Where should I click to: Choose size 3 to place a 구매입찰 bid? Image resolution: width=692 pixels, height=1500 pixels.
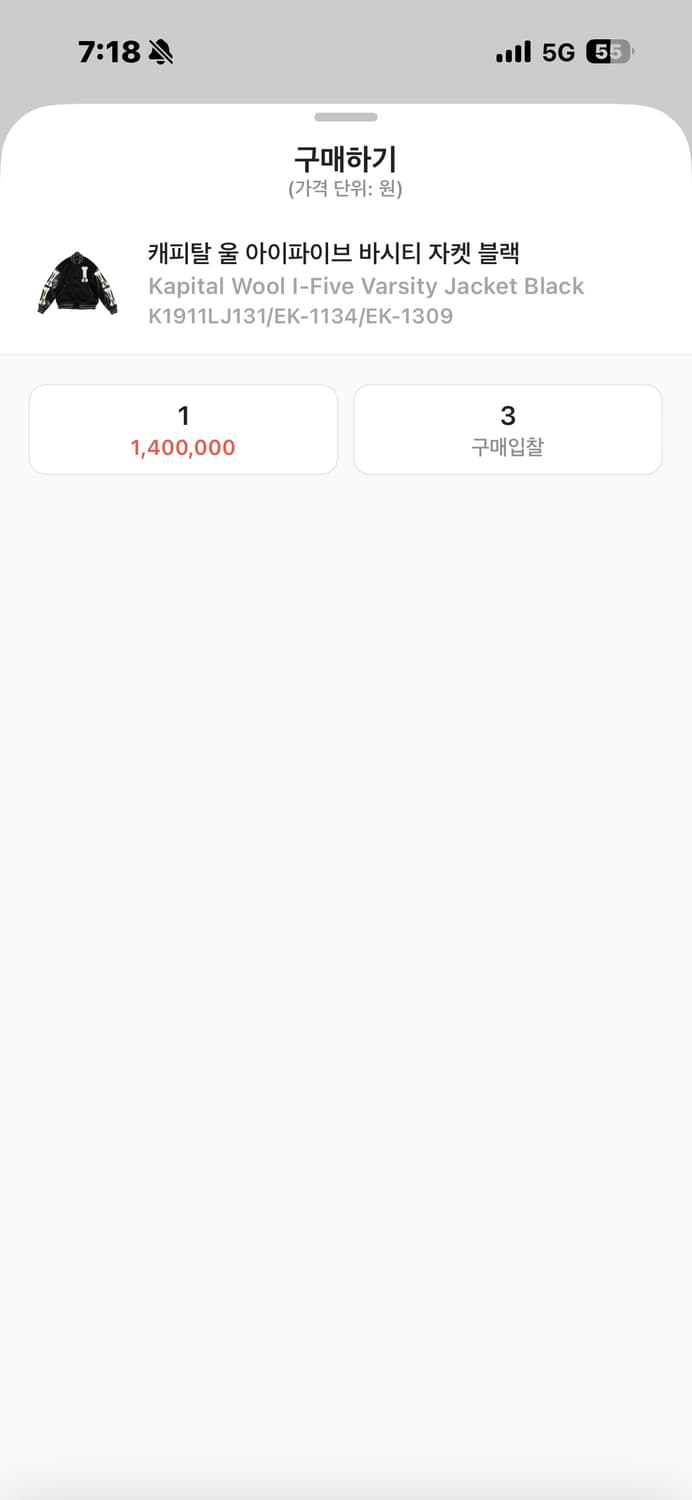click(x=507, y=430)
